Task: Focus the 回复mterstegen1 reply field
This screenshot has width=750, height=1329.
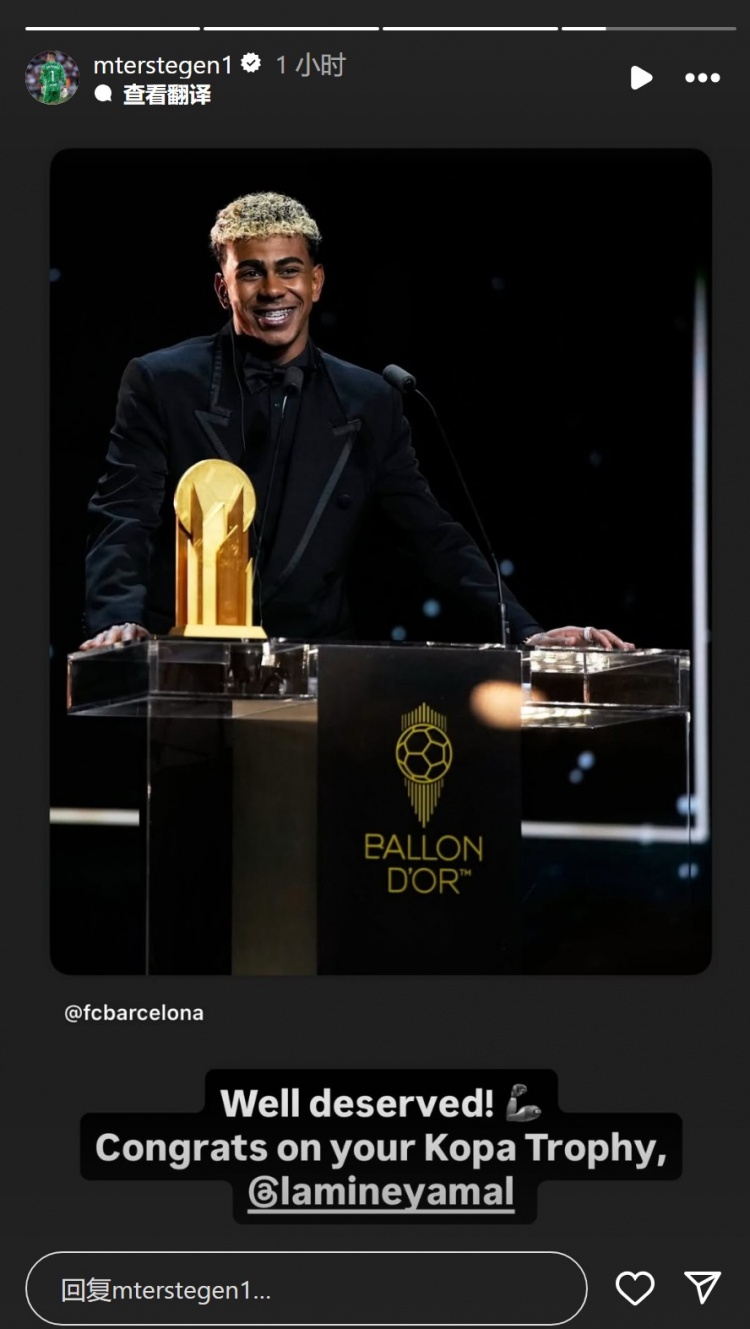Action: pyautogui.click(x=305, y=1289)
